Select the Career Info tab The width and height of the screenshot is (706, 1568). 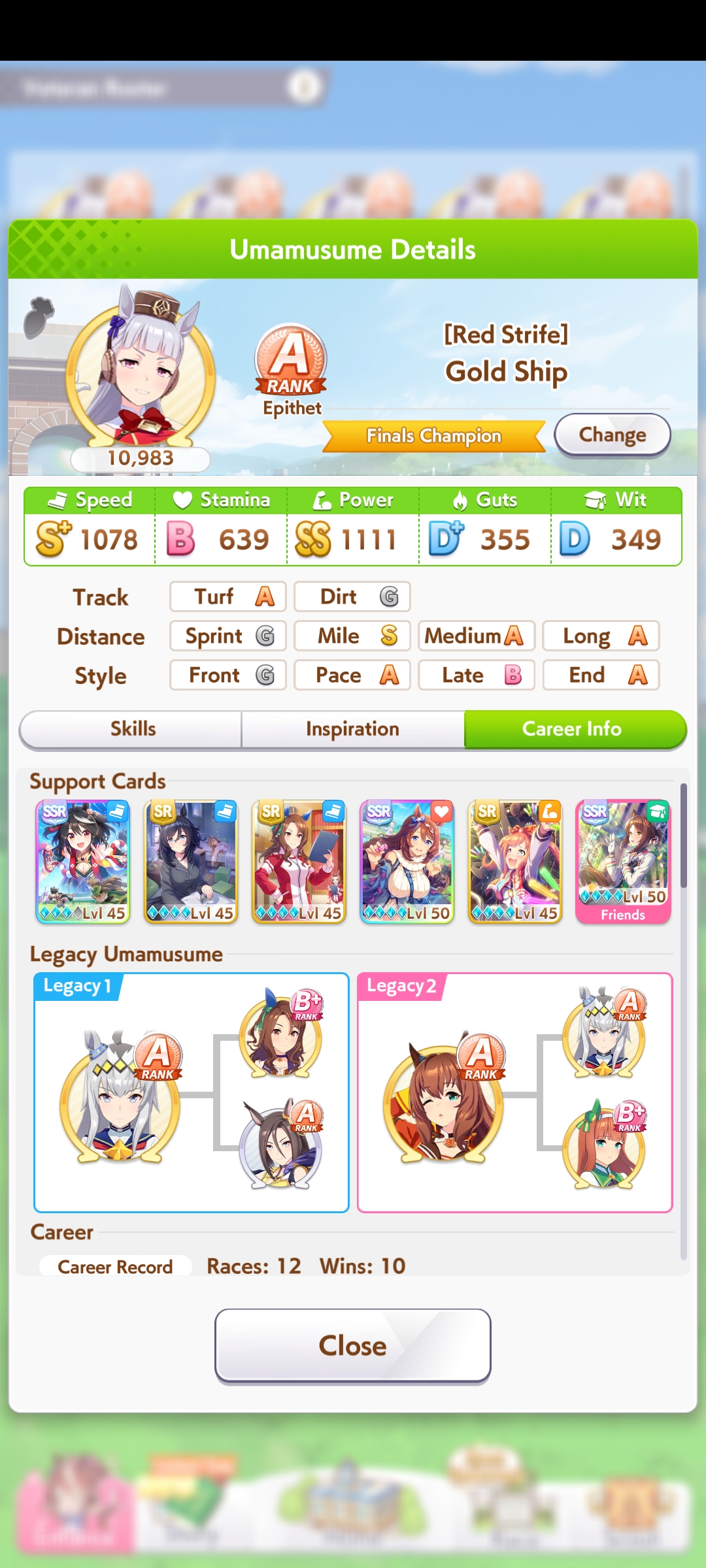click(x=572, y=728)
